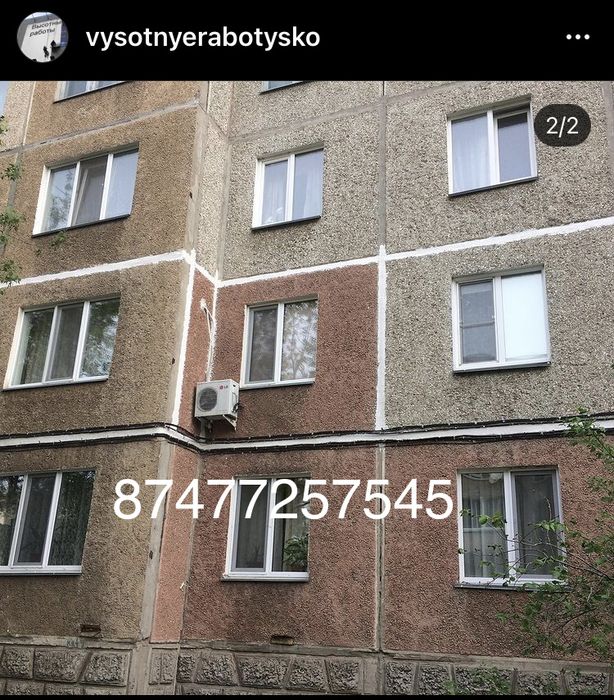Open vysotnyerabotysko profile picture
The image size is (614, 700).
(42, 37)
